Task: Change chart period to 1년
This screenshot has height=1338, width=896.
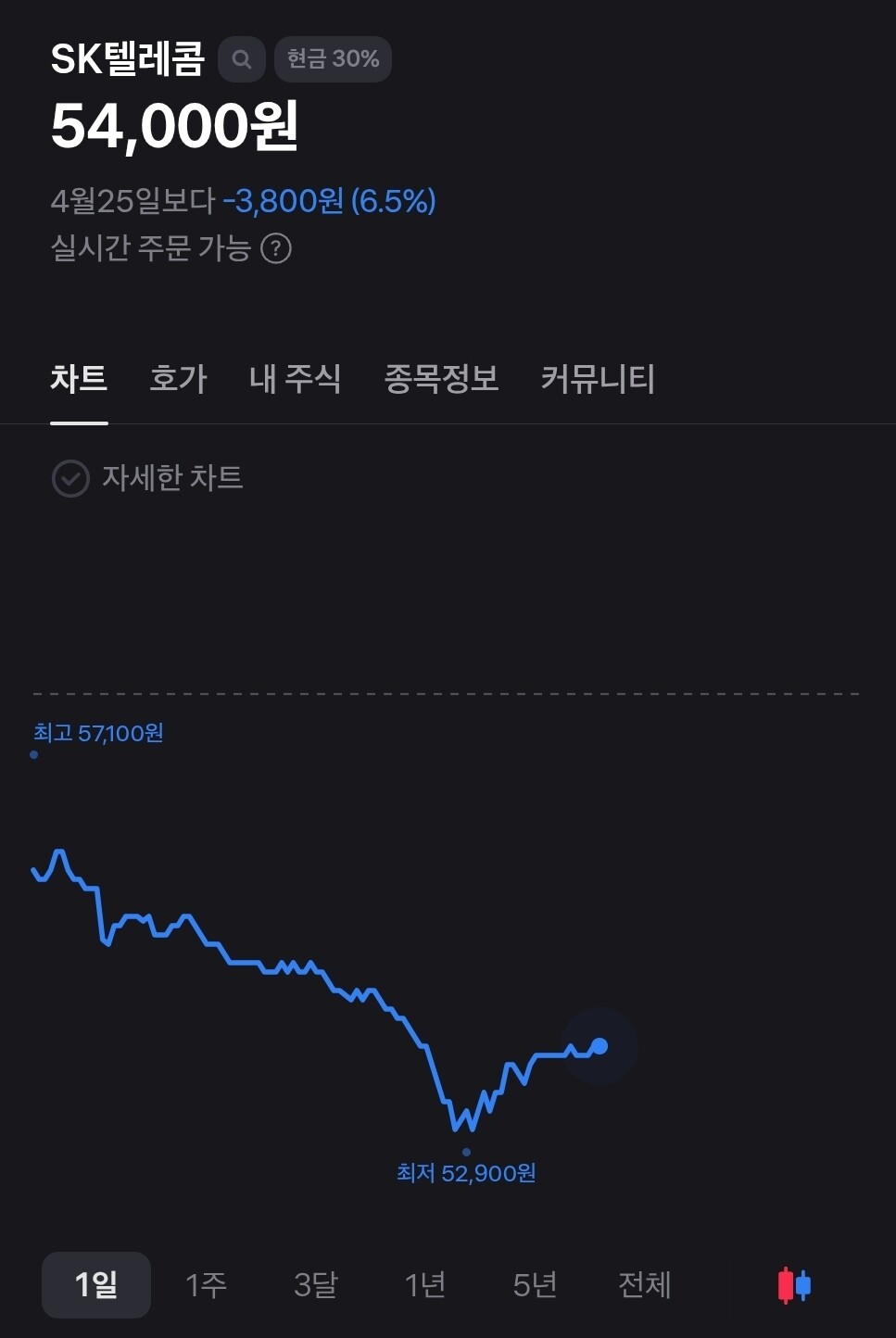Action: click(x=425, y=1284)
